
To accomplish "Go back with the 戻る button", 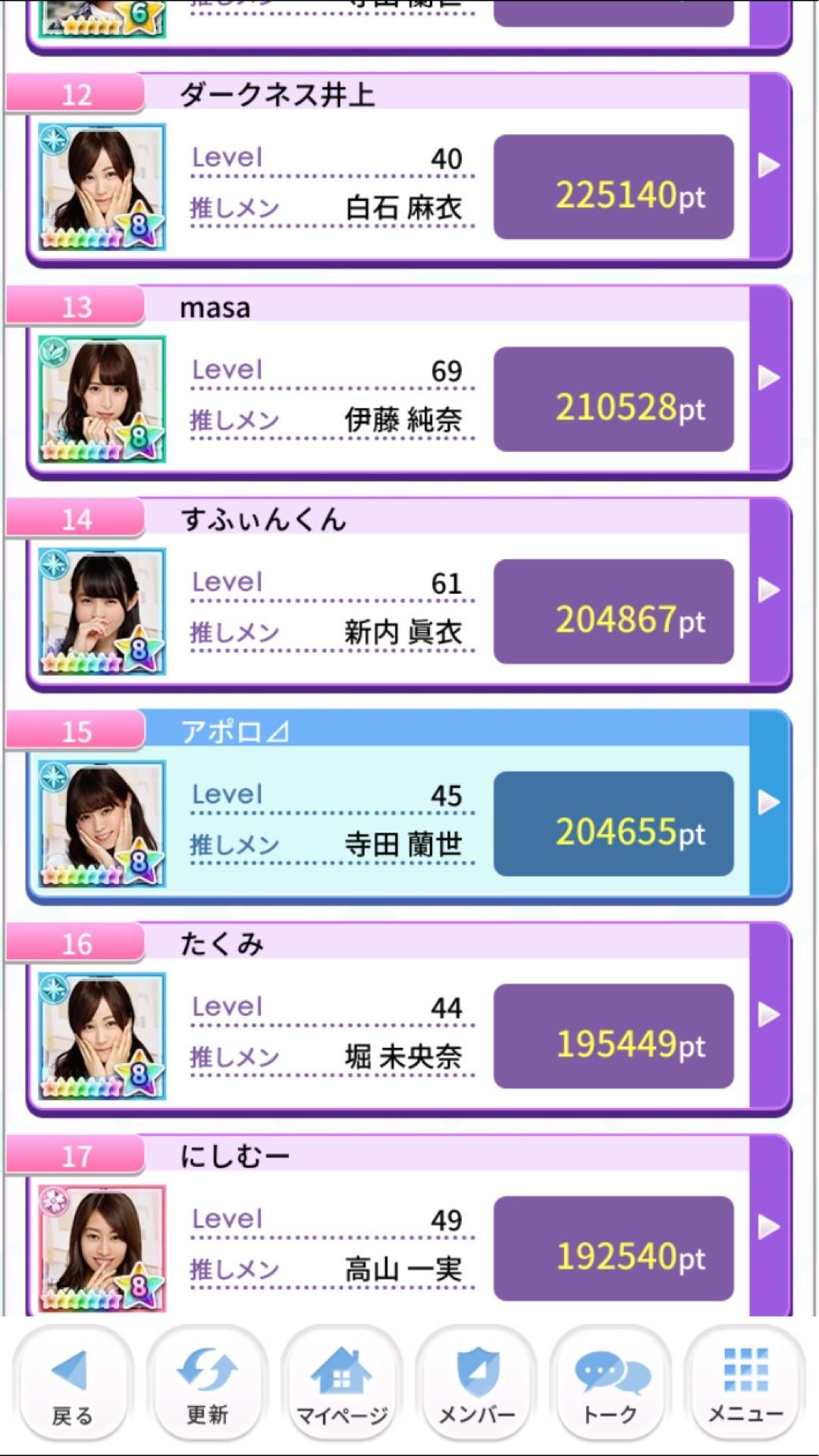I will pyautogui.click(x=73, y=1385).
